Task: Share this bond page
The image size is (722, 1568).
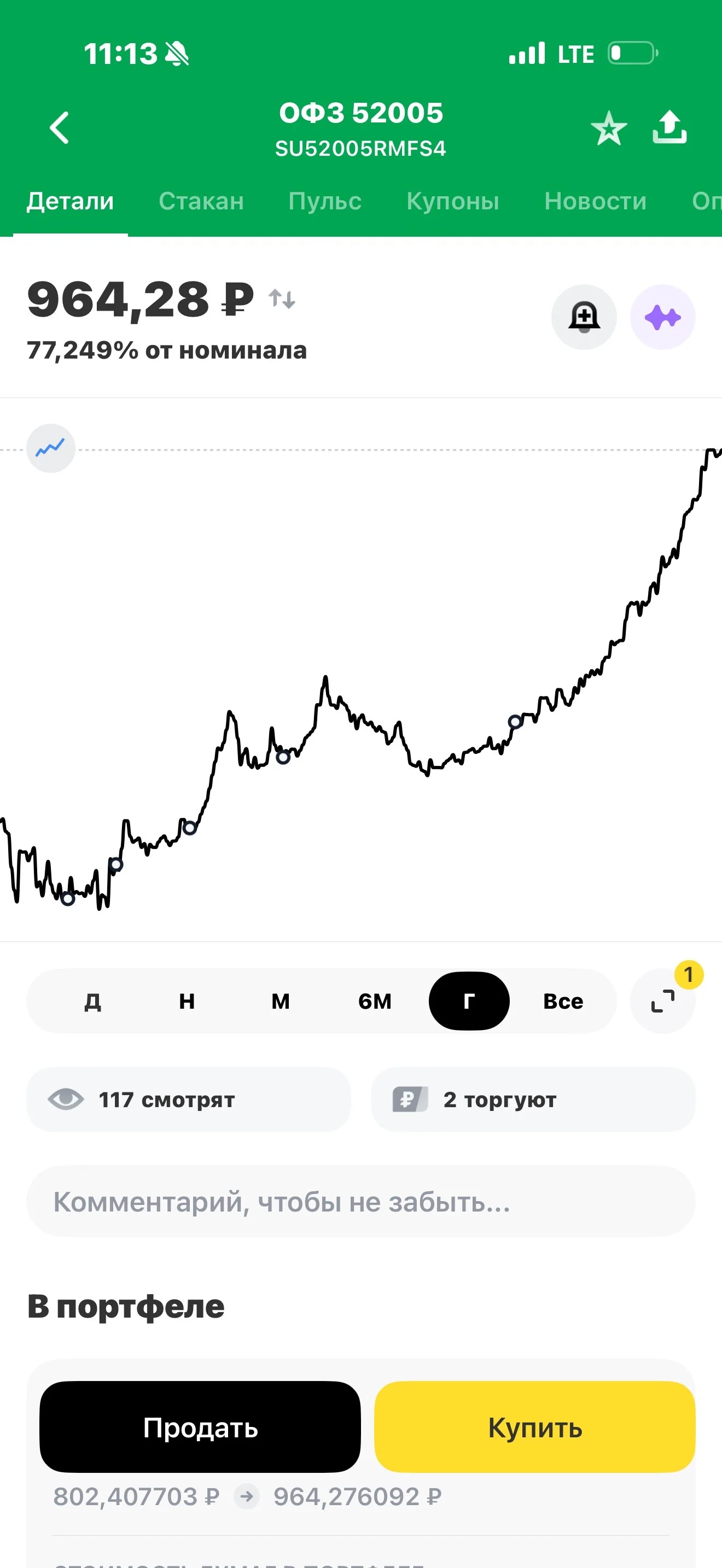Action: click(x=669, y=127)
